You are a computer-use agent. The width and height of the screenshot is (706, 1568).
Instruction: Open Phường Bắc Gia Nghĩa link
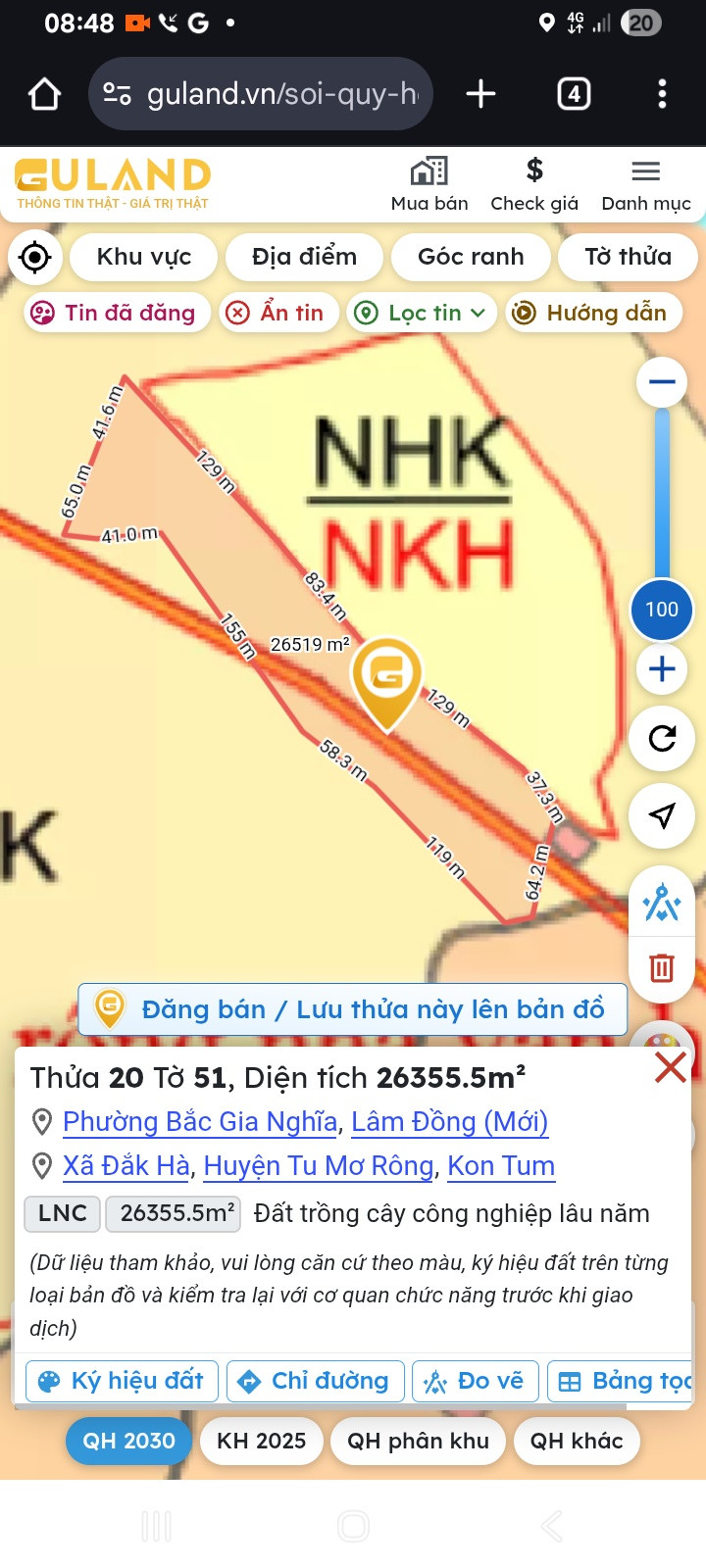click(200, 1121)
